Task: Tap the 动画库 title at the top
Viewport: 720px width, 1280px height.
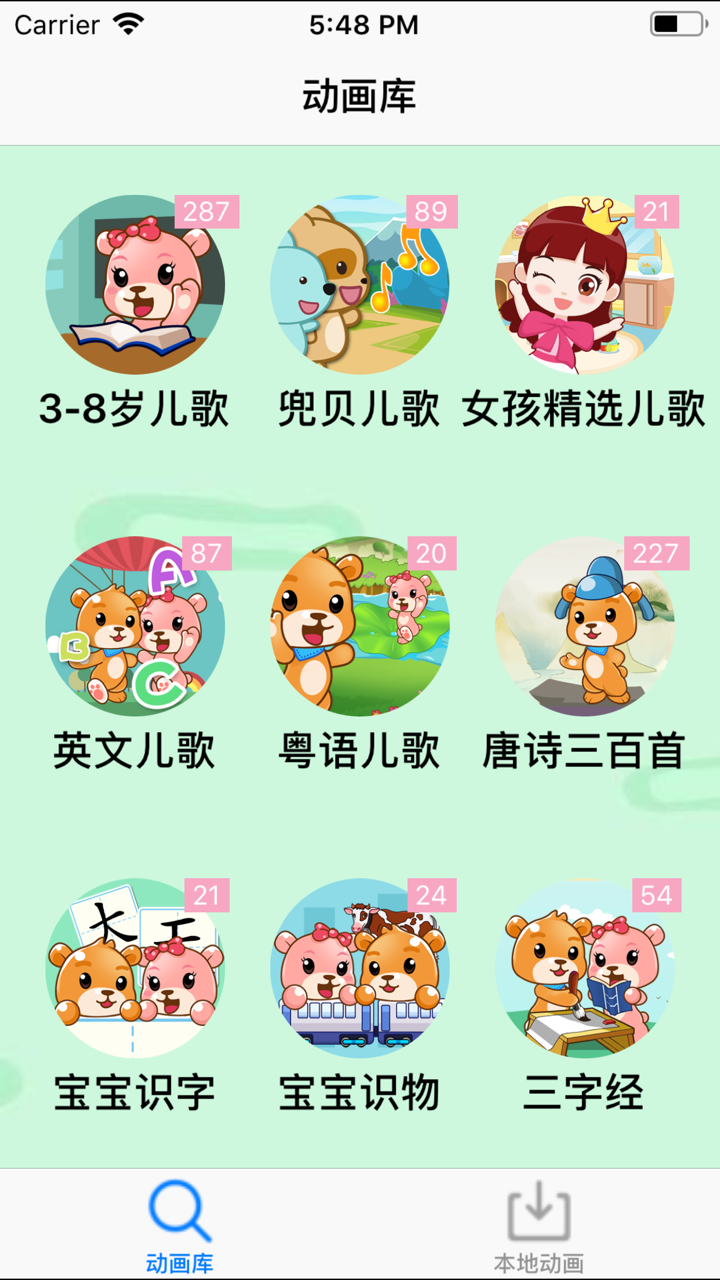Action: (360, 95)
